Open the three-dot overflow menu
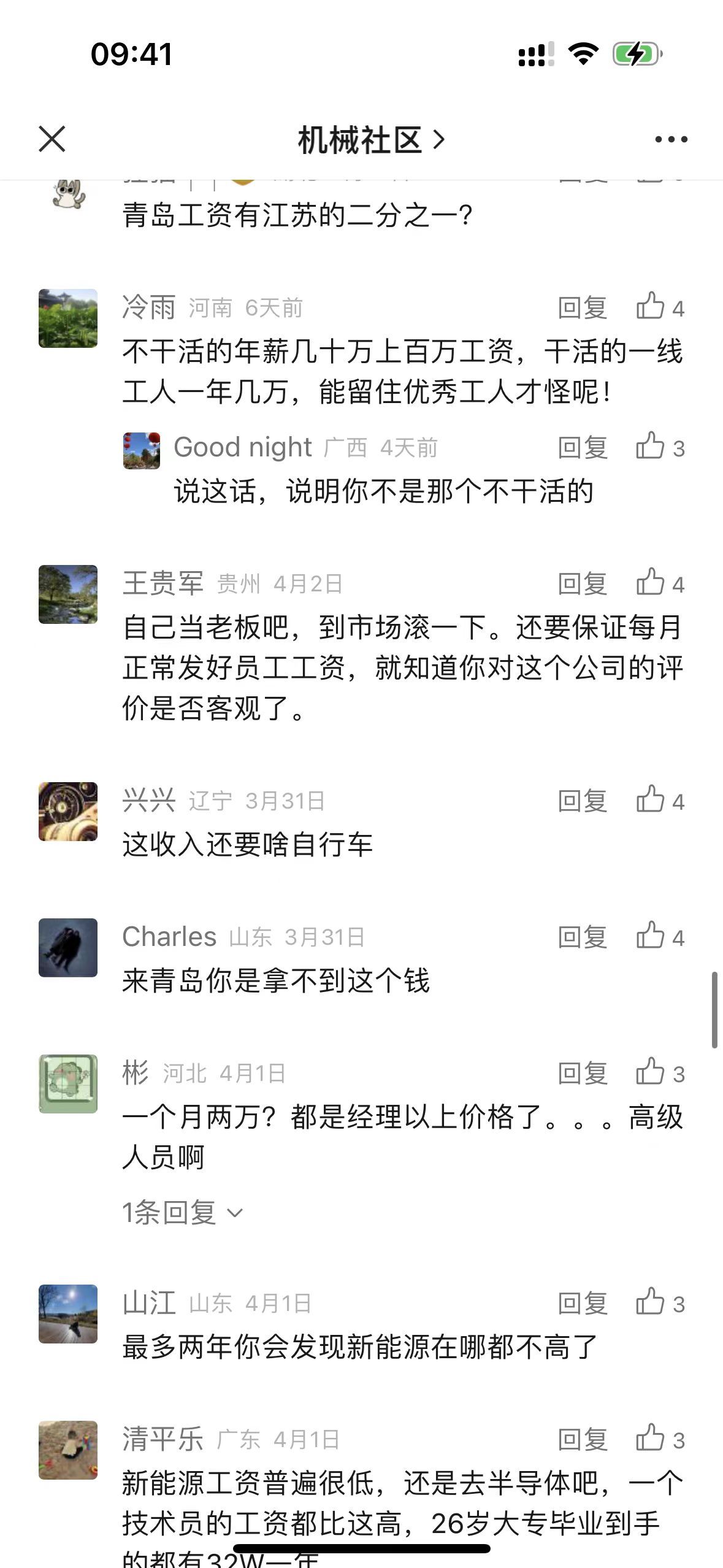Screen dimensions: 723x1568 point(670,140)
